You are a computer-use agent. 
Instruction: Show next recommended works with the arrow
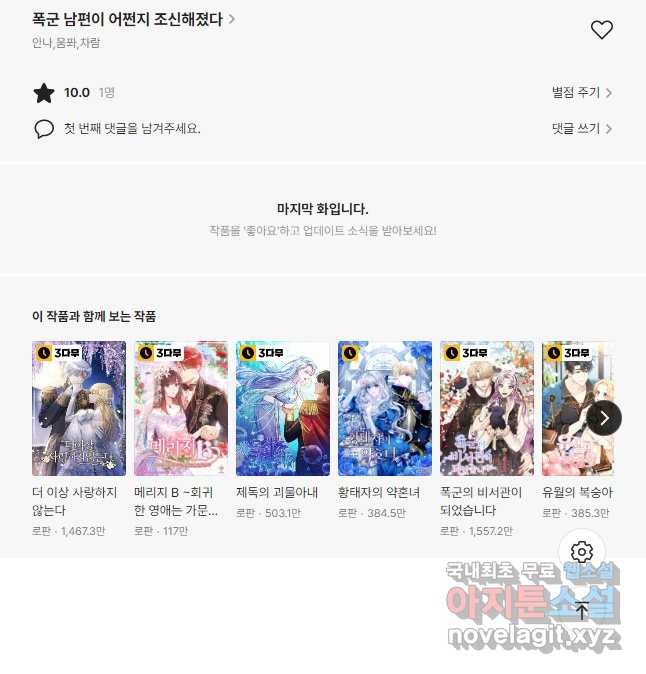[x=604, y=417]
